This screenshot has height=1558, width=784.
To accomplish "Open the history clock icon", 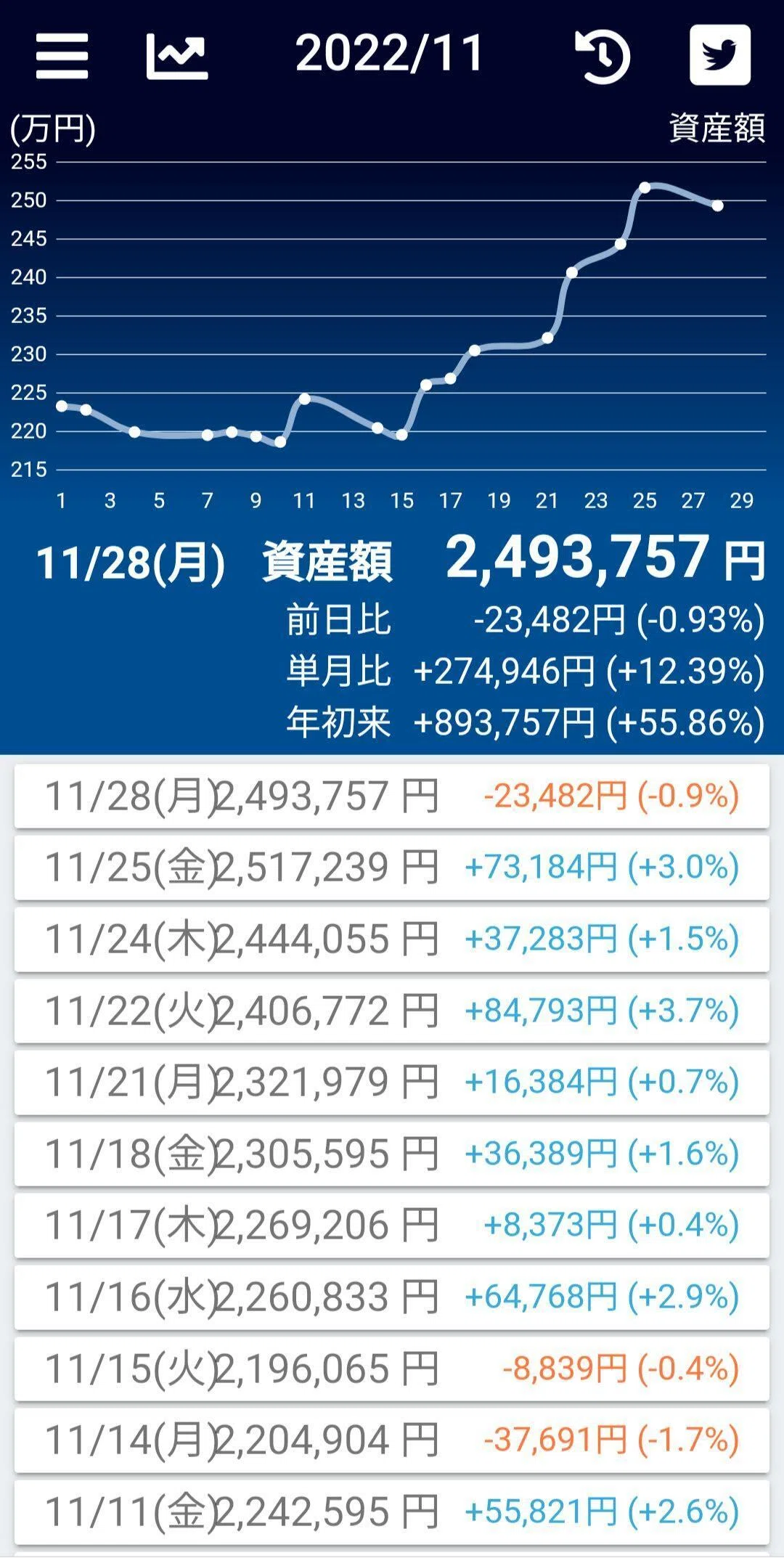I will pyautogui.click(x=602, y=56).
